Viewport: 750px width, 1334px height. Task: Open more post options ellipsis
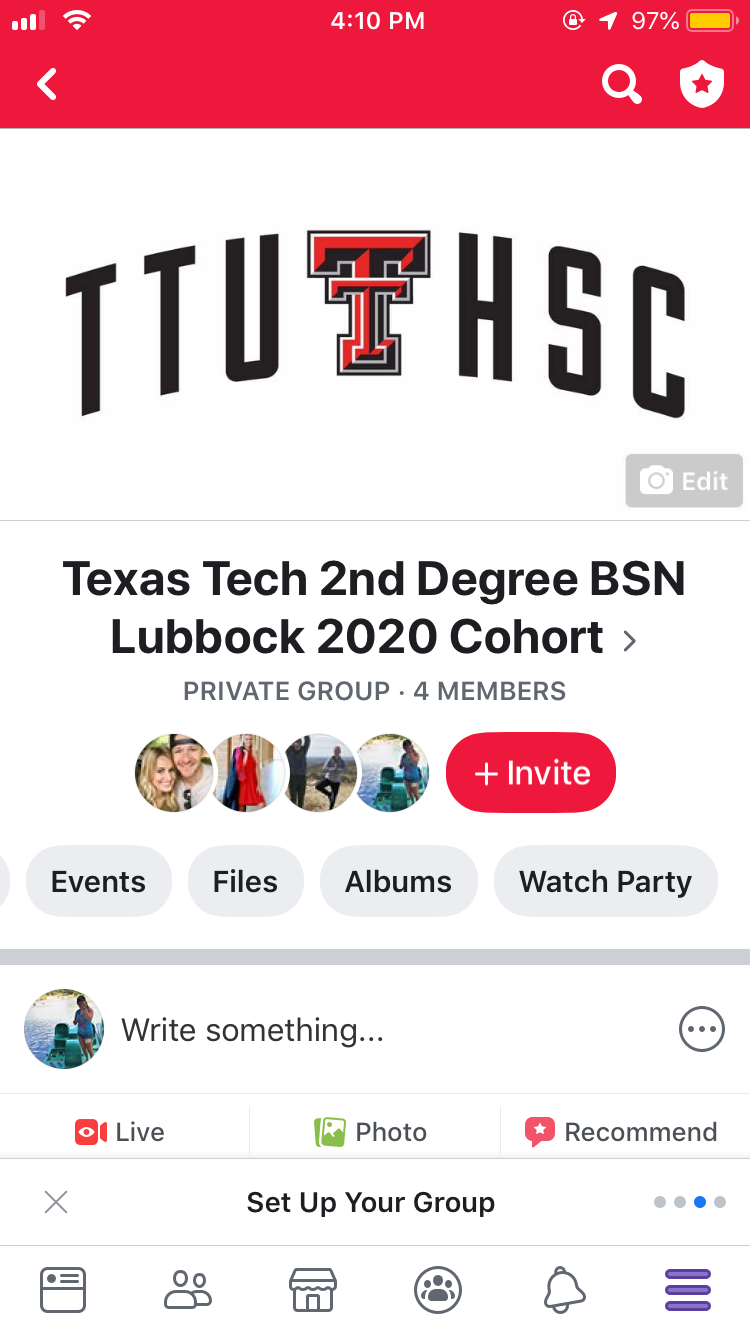tap(702, 1029)
